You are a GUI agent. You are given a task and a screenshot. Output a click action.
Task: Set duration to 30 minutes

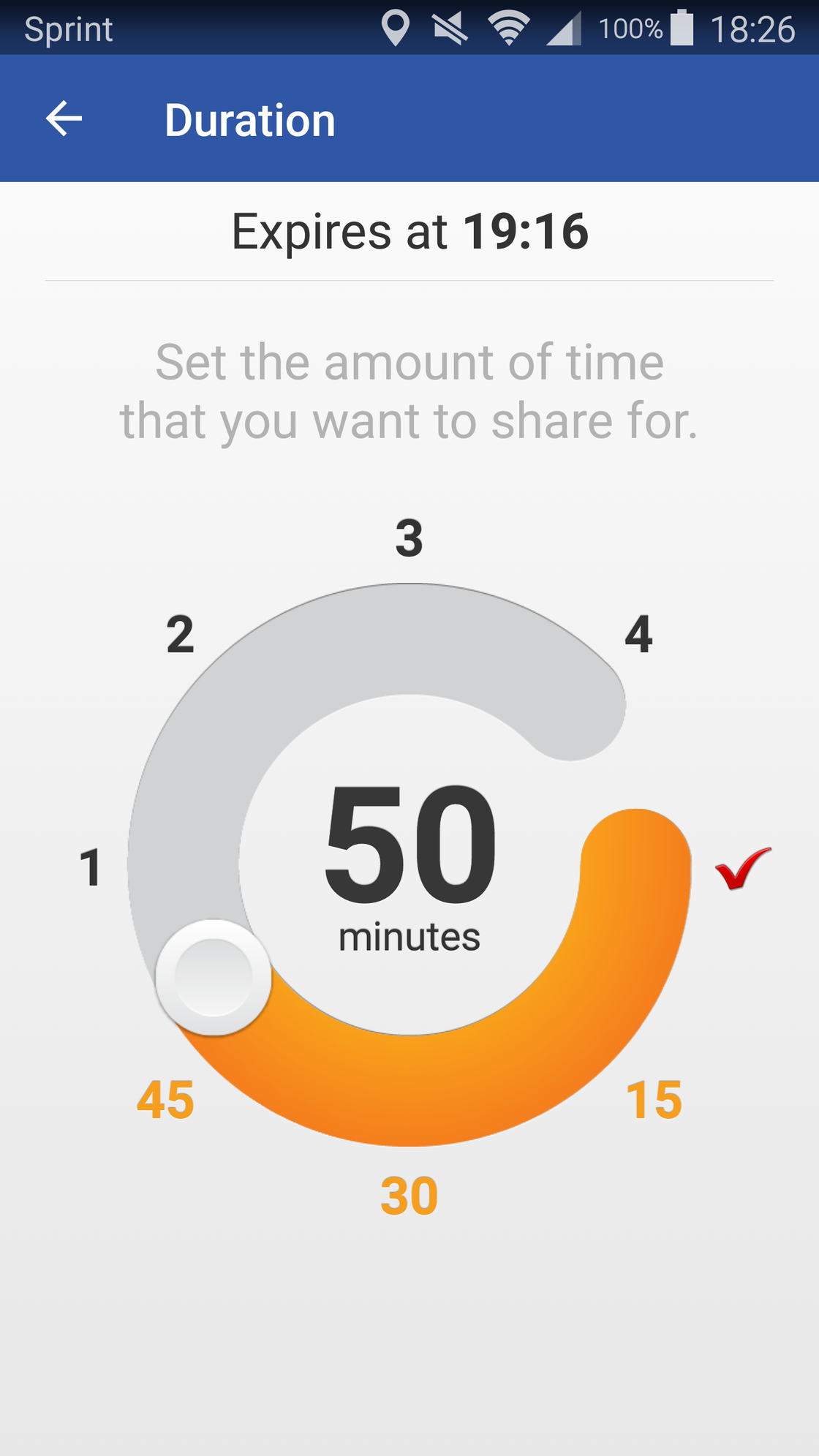tap(409, 1196)
